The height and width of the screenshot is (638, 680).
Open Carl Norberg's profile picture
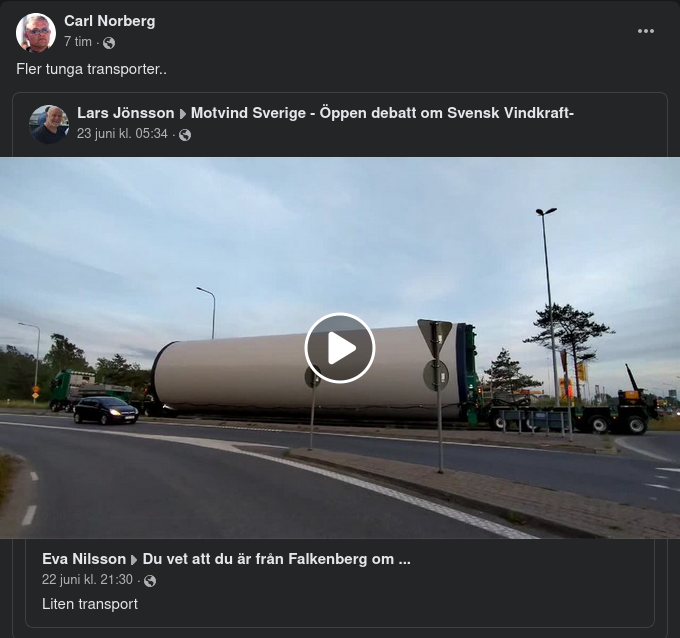[x=36, y=33]
